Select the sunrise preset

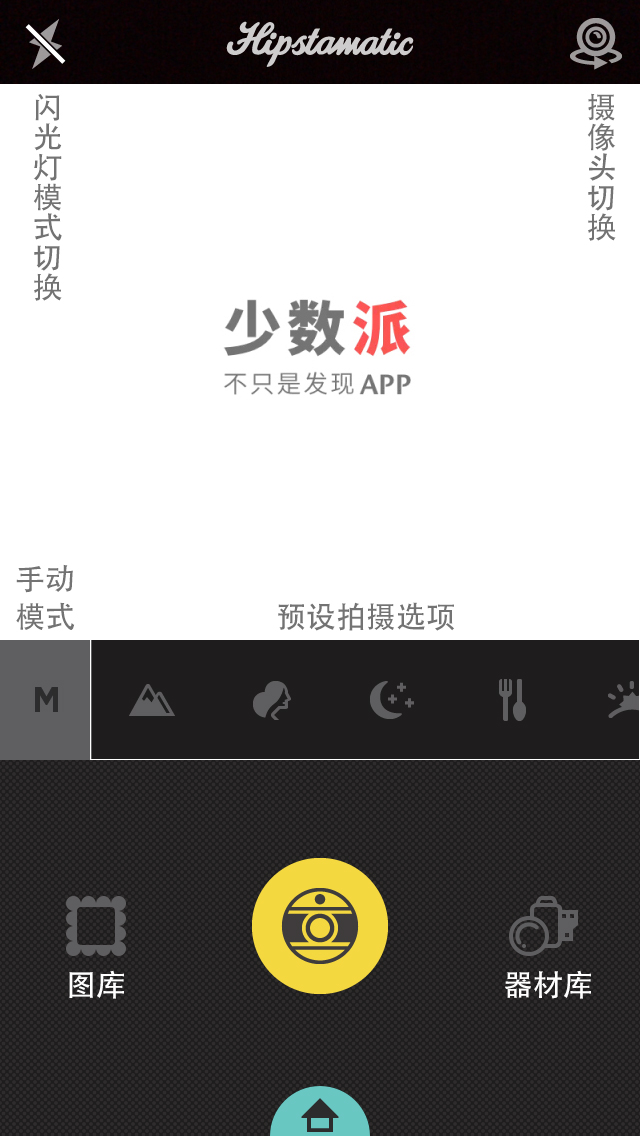point(623,700)
